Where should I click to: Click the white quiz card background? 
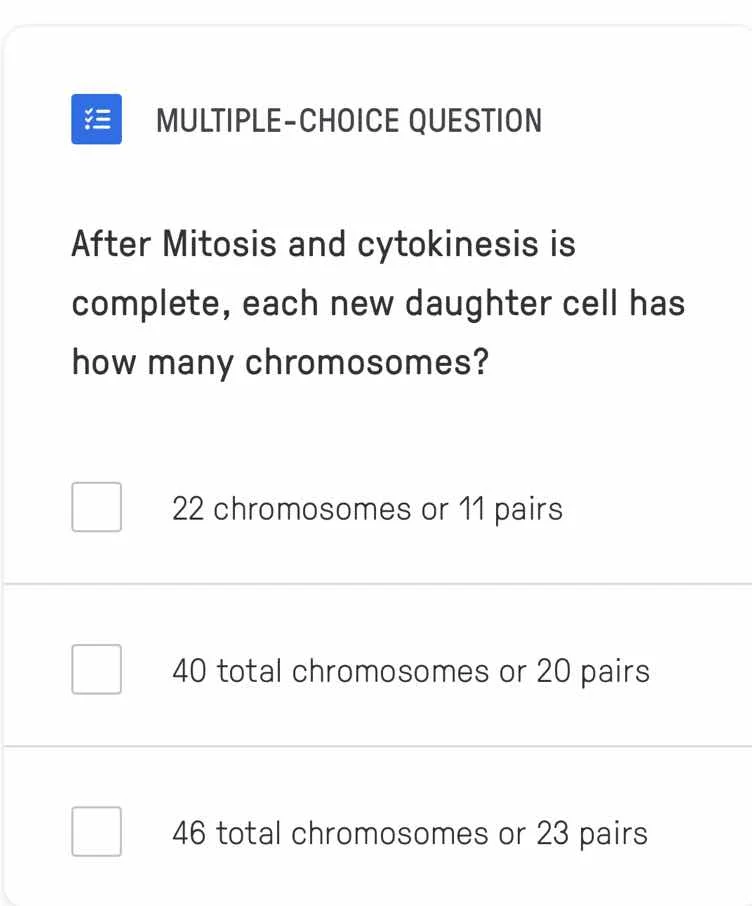(376, 420)
